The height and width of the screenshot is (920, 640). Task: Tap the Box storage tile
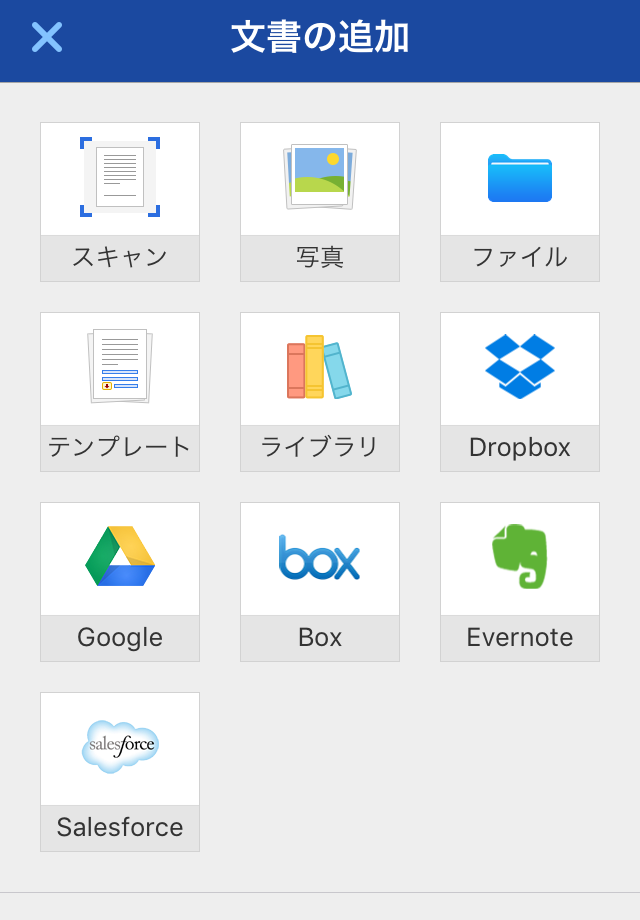click(320, 581)
